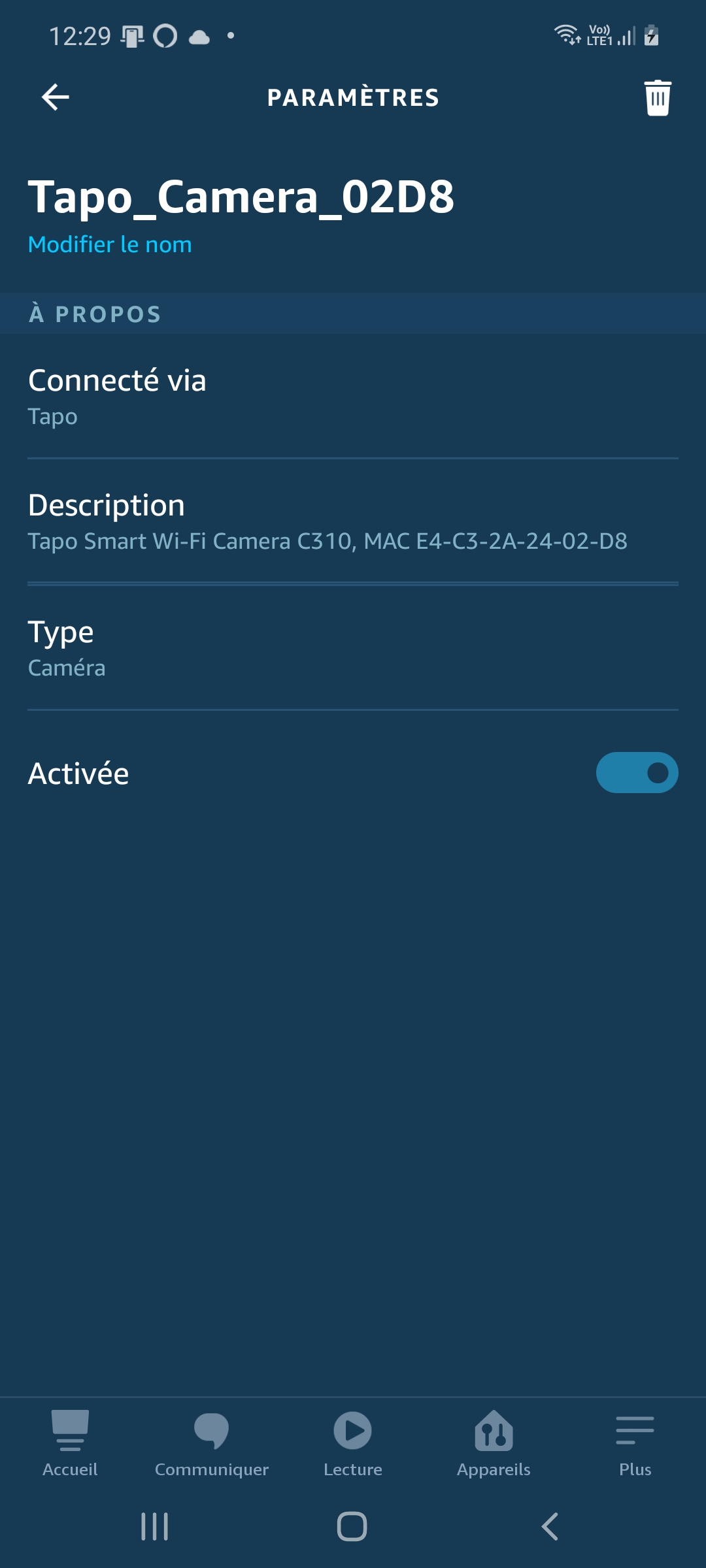The width and height of the screenshot is (706, 1568).
Task: Delete this device with the trash icon
Action: [x=657, y=98]
